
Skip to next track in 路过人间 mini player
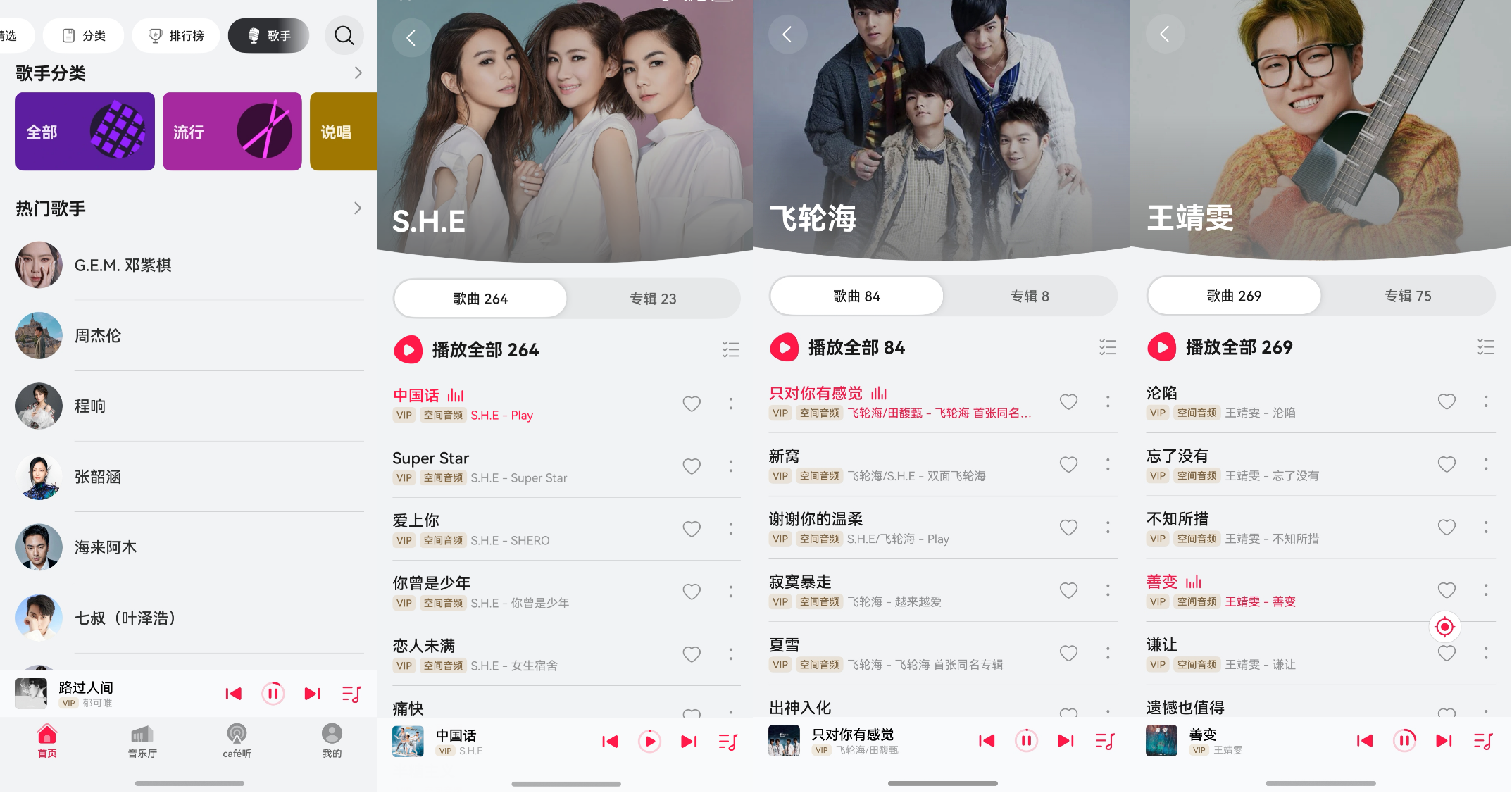point(313,694)
